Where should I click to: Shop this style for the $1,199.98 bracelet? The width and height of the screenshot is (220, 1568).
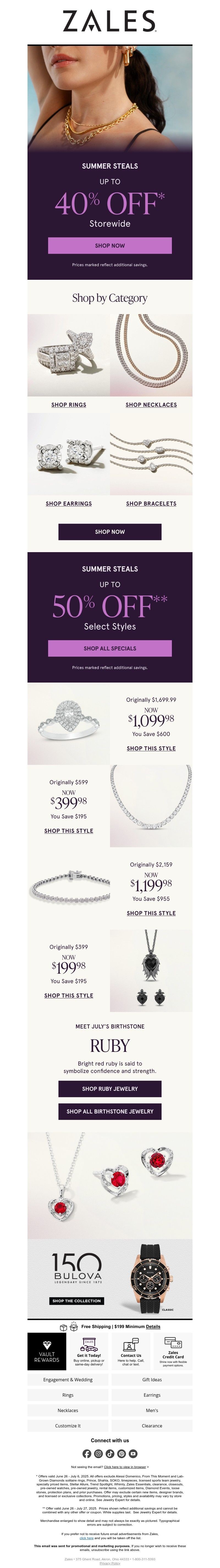(151, 913)
